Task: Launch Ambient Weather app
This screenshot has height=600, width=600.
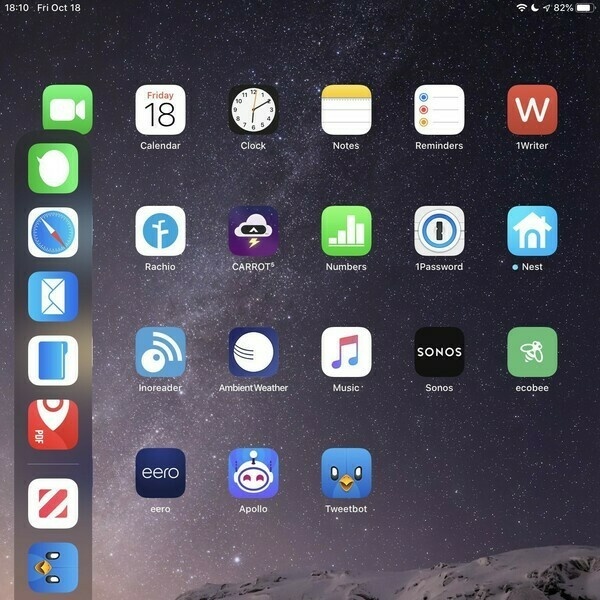Action: (x=253, y=352)
